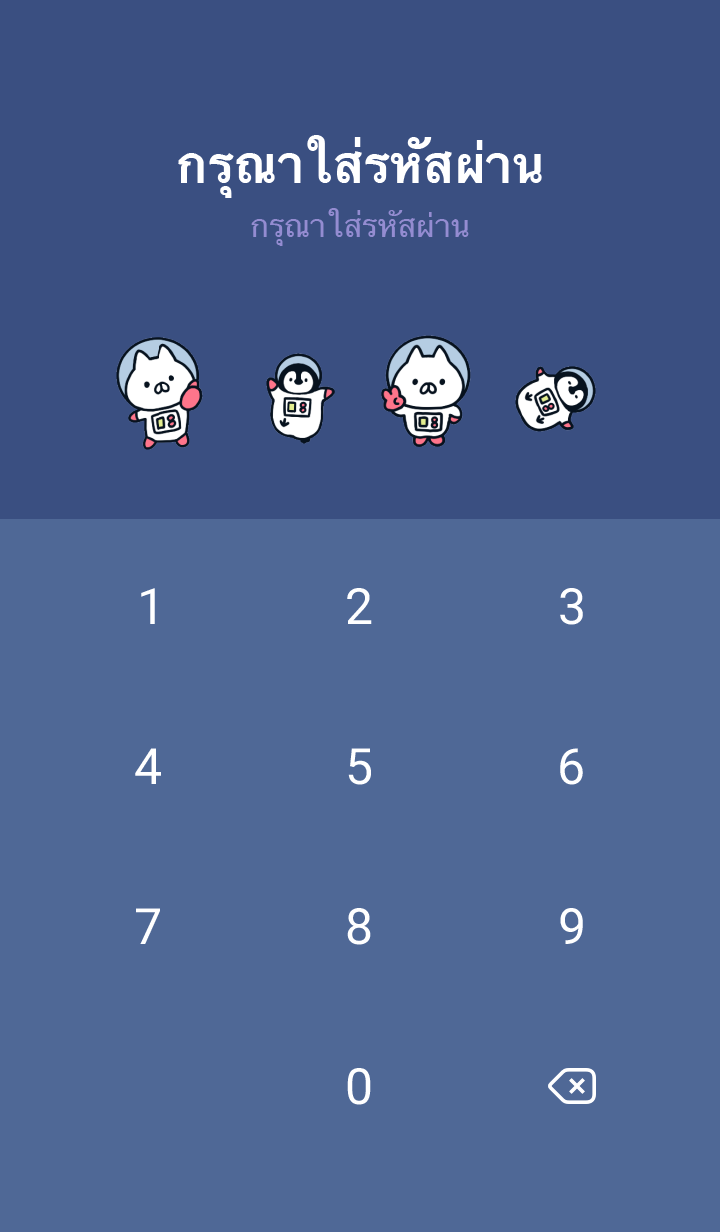720x1232 pixels.
Task: Select number 6 on the passcode pad
Action: (571, 767)
